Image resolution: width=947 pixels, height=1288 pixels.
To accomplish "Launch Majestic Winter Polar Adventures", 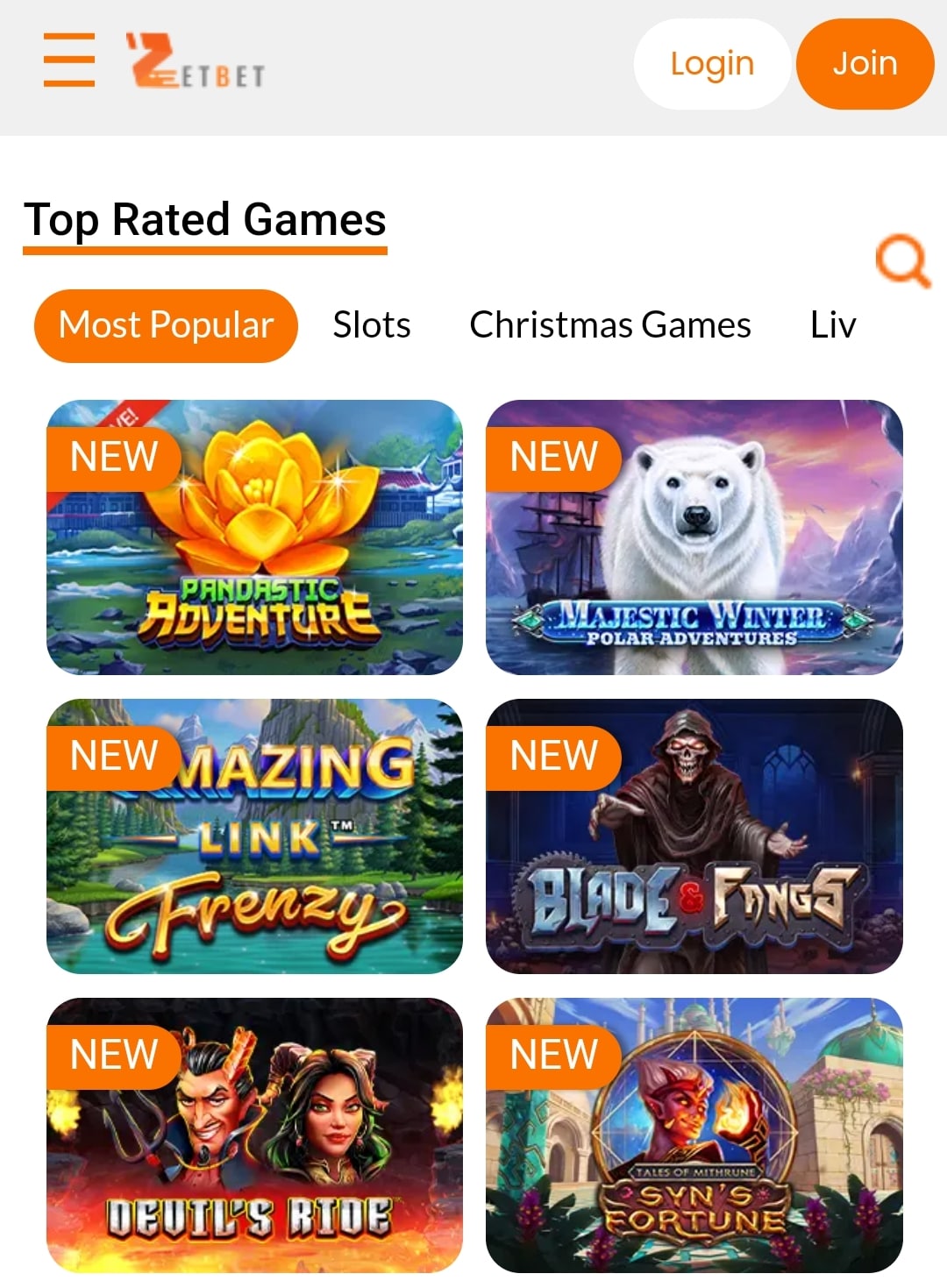I will (x=694, y=537).
